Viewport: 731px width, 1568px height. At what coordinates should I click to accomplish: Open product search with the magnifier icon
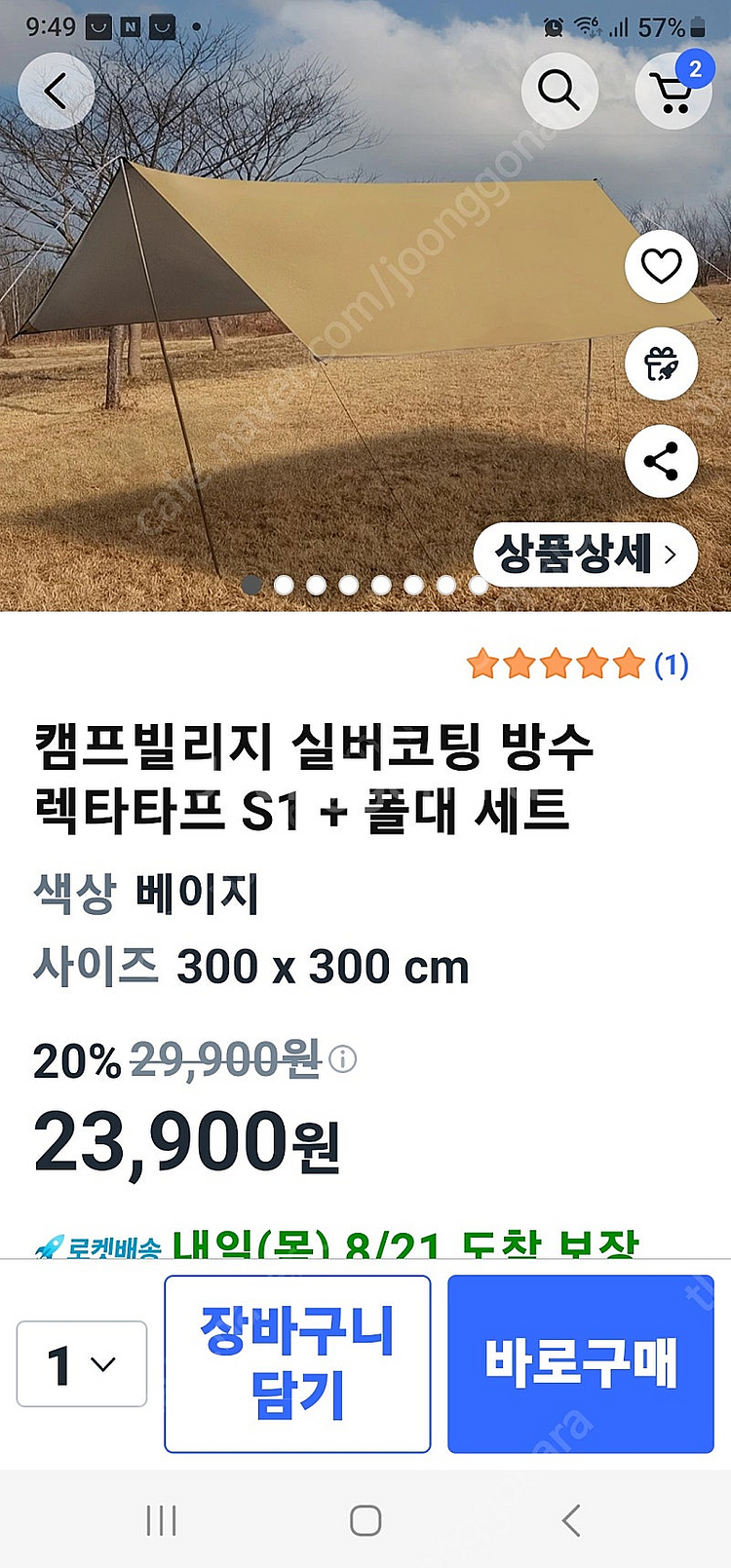tap(559, 92)
